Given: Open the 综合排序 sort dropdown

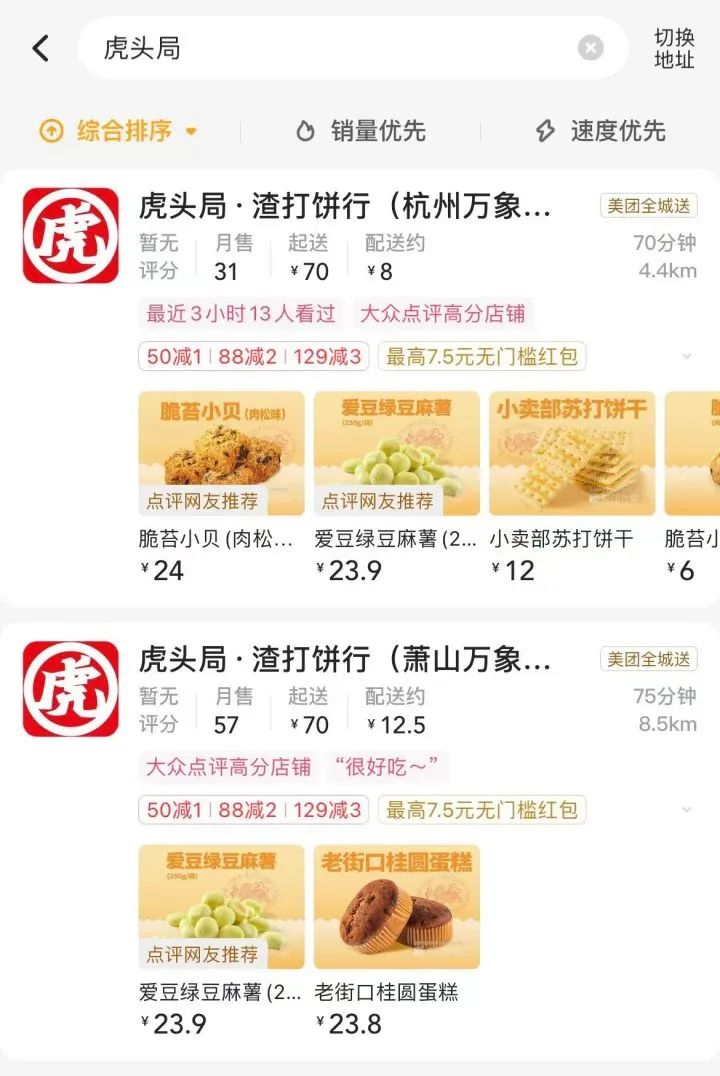Looking at the screenshot, I should [119, 131].
